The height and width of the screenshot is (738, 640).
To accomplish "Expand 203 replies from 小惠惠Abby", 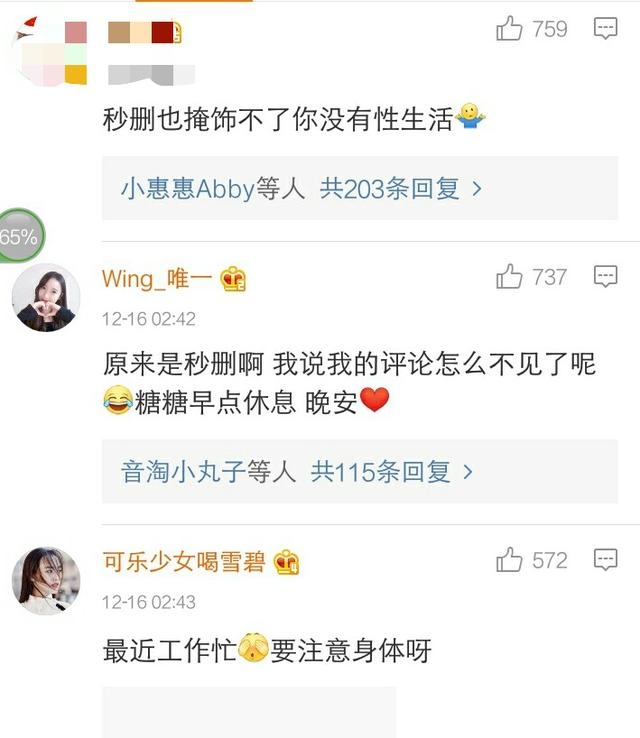I will tap(302, 188).
